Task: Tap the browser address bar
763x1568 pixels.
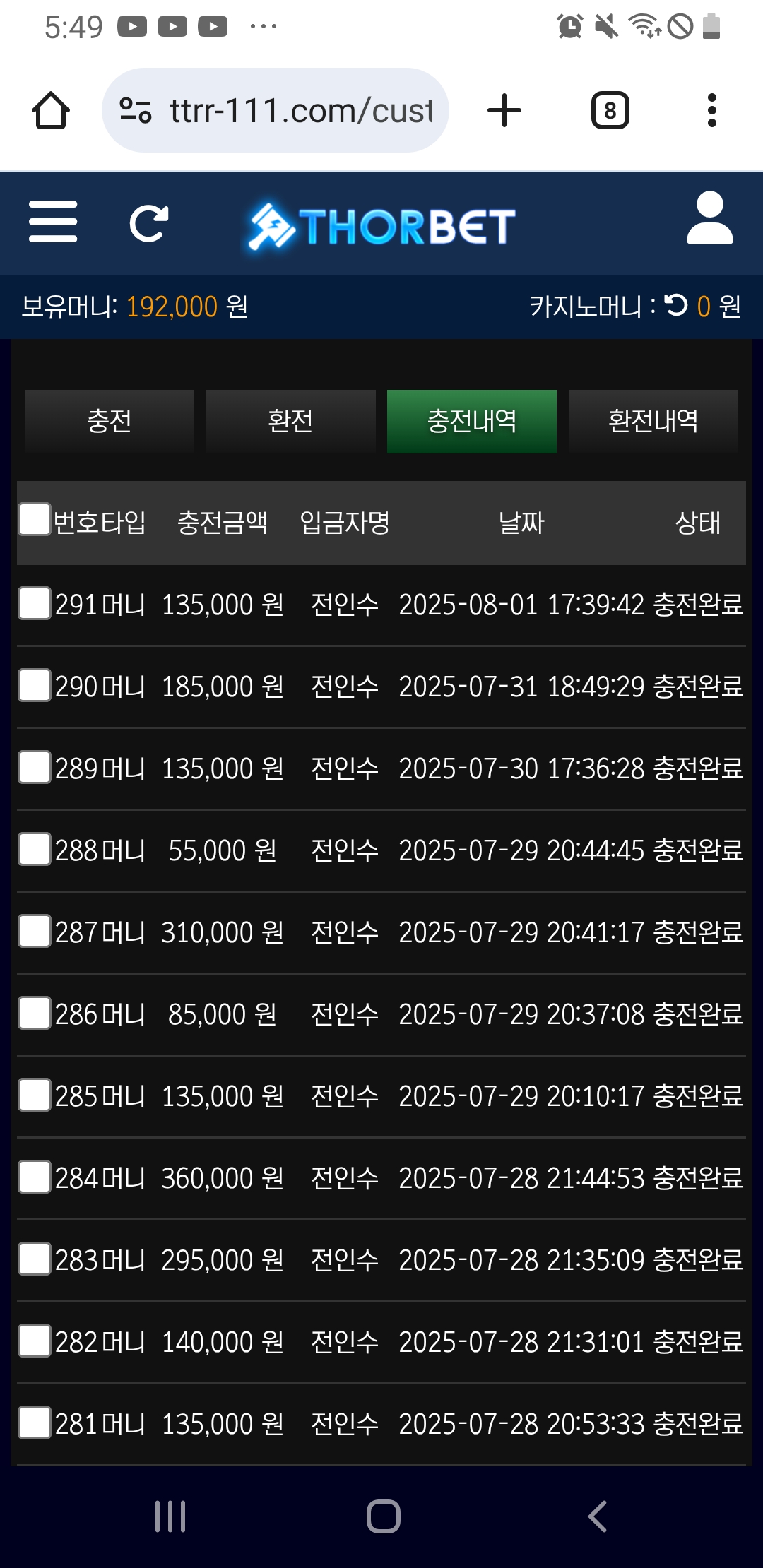Action: click(276, 110)
